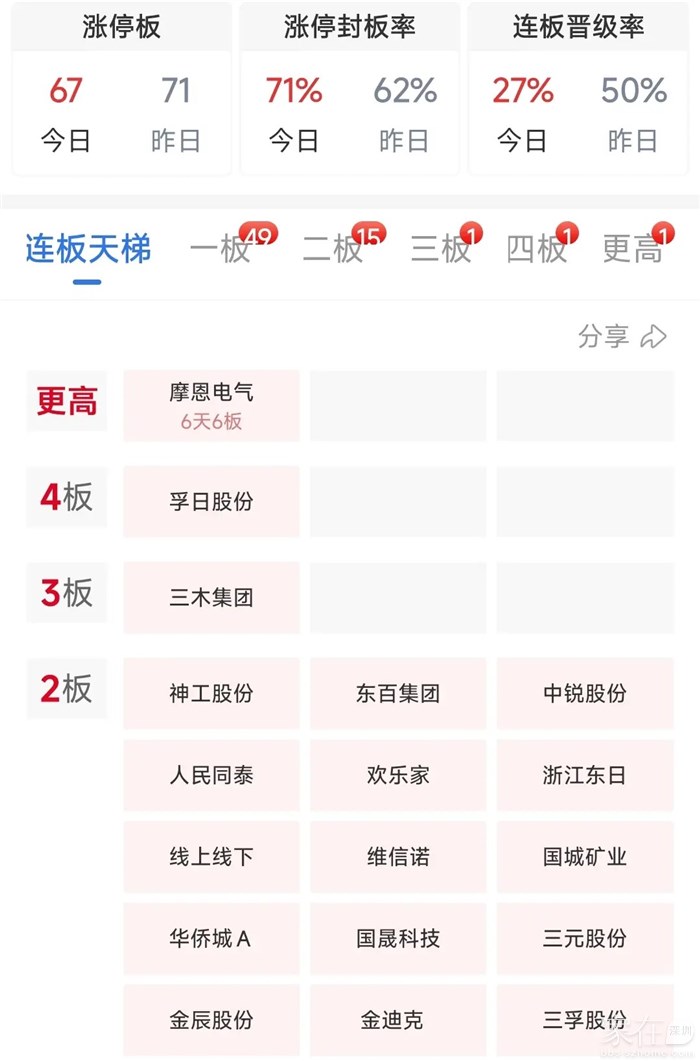700x1061 pixels.
Task: Tap the 华侨城A stock tile
Action: click(x=211, y=938)
